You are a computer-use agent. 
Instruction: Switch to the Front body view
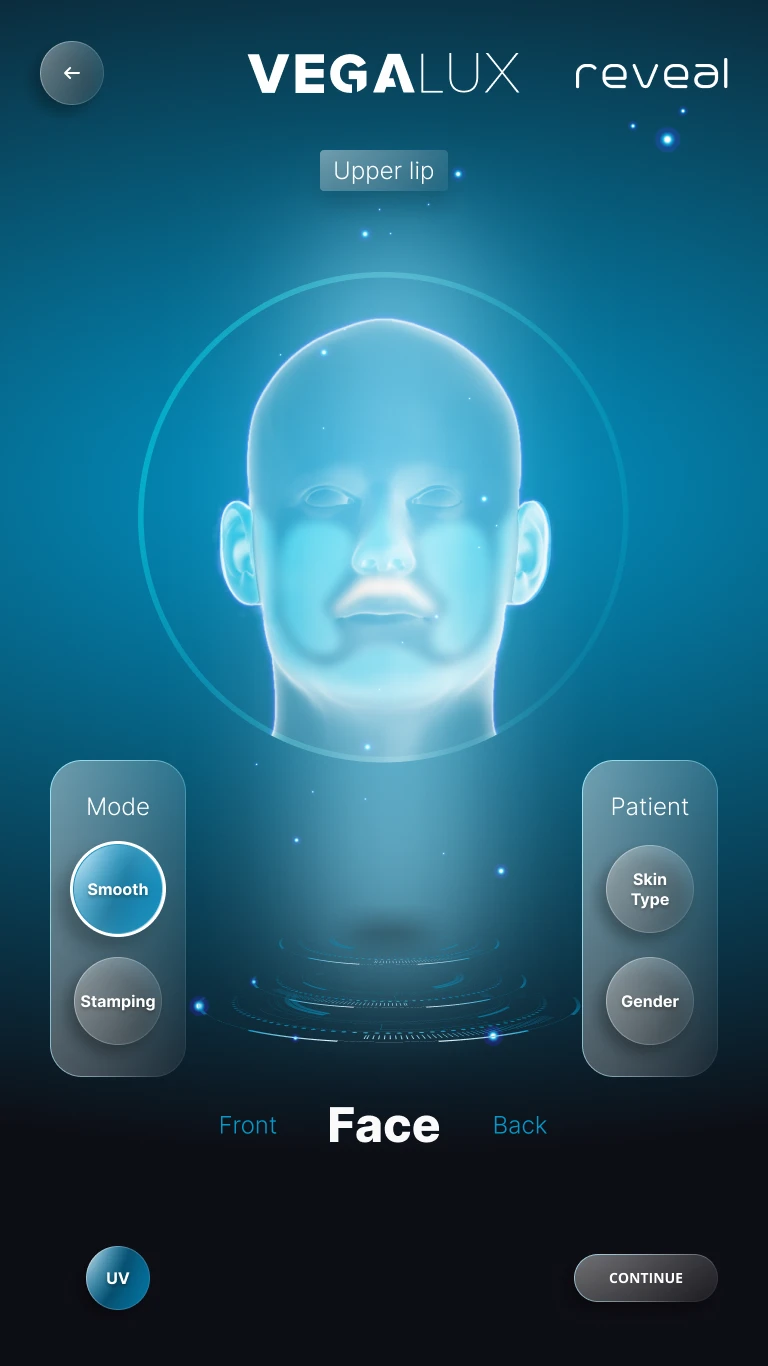248,1125
